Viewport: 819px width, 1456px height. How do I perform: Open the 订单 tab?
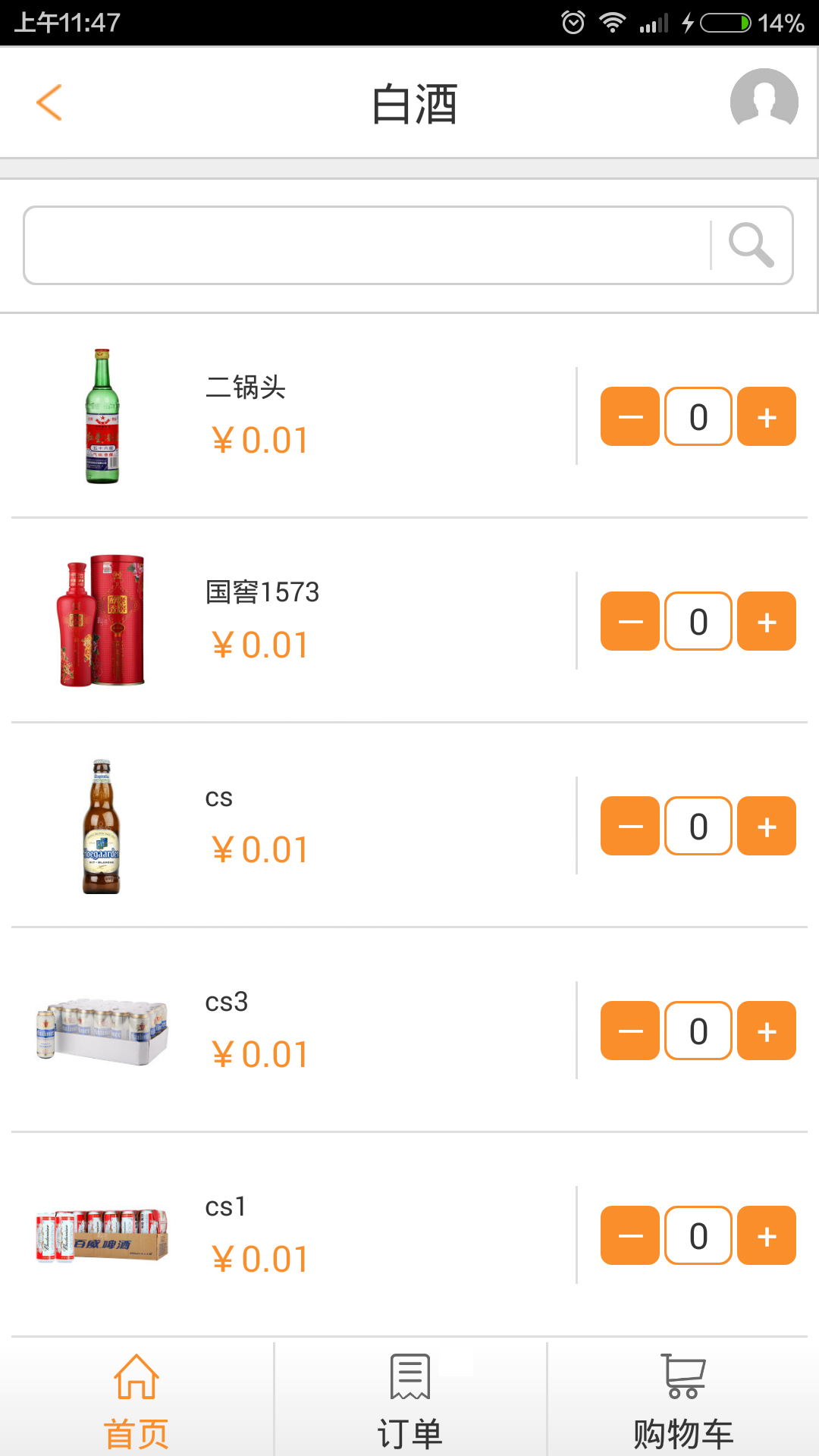tap(409, 1400)
